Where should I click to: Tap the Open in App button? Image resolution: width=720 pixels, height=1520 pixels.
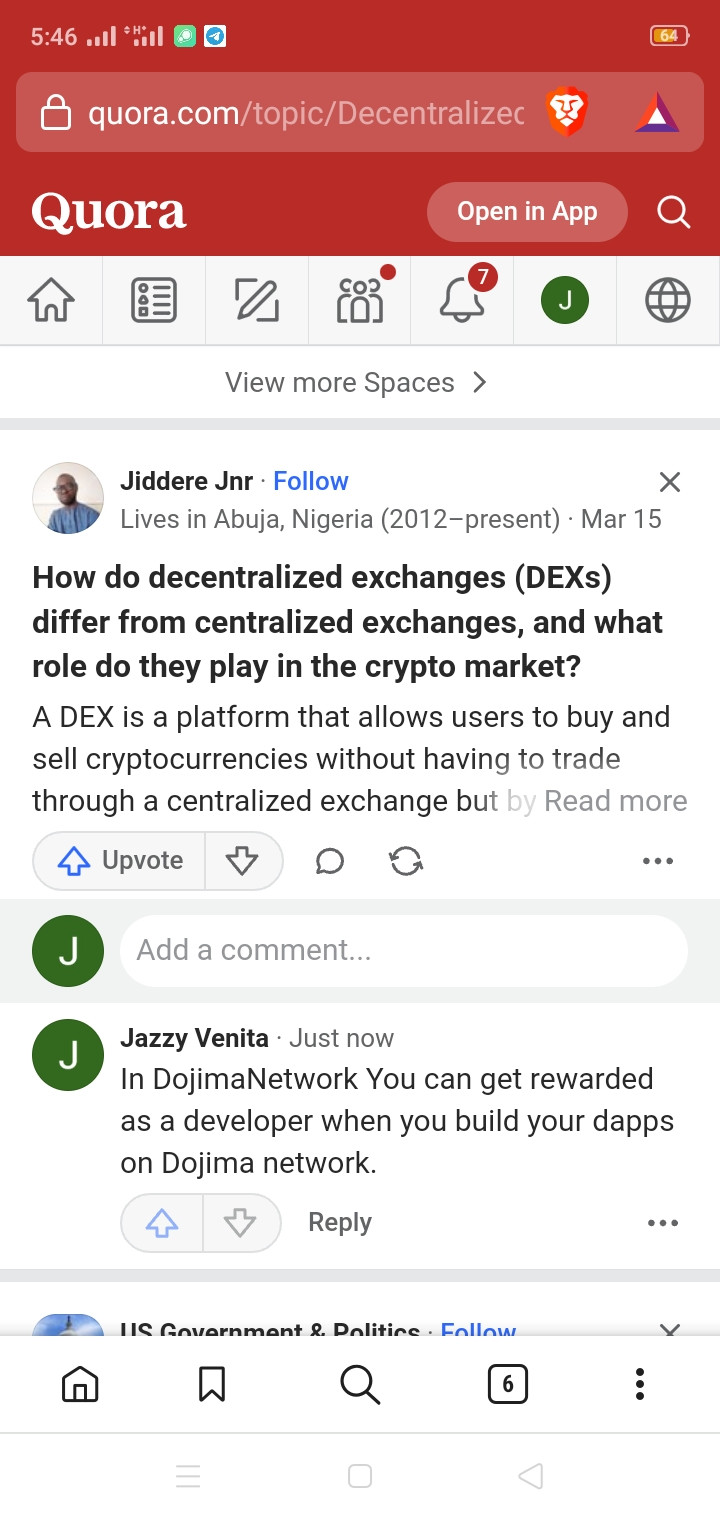(x=527, y=212)
